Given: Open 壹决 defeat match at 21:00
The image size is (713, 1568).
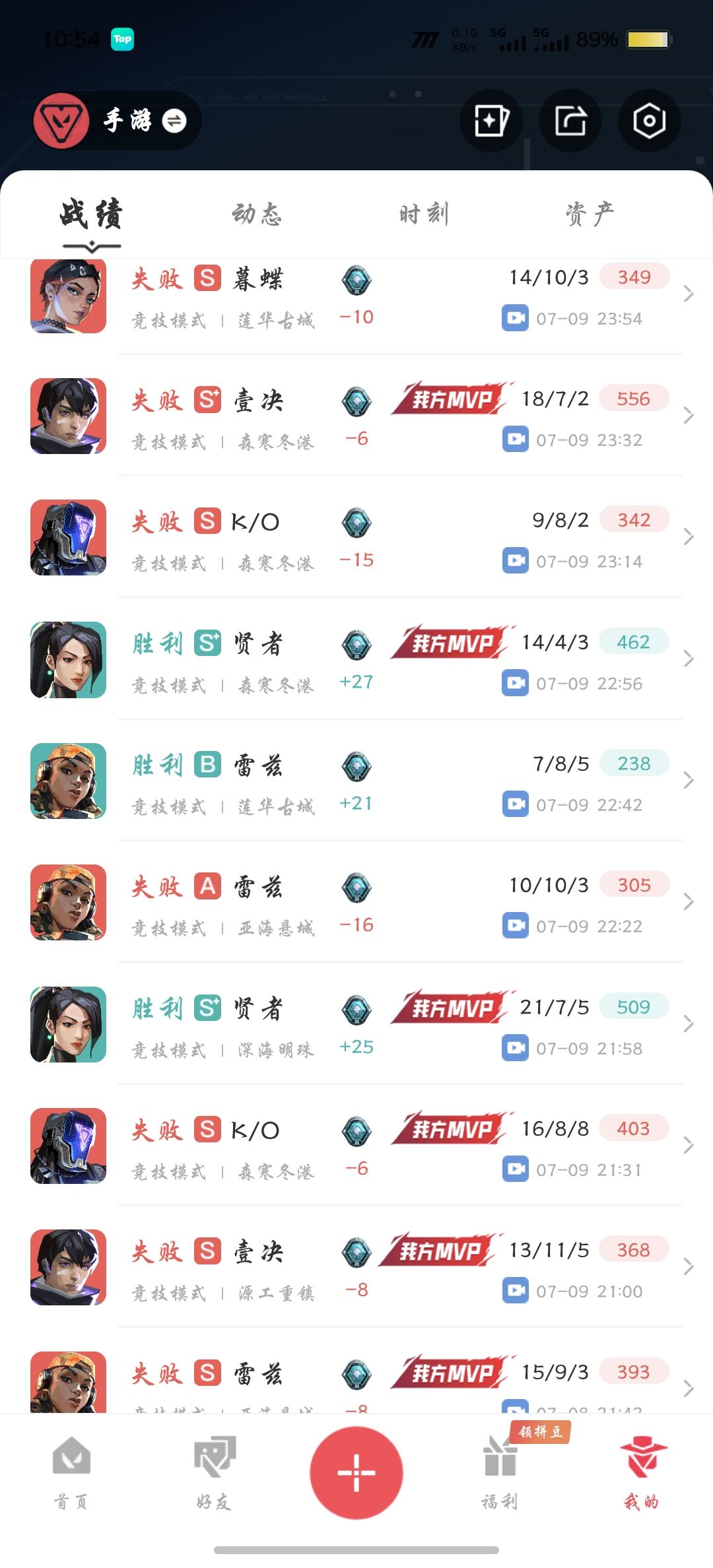Looking at the screenshot, I should 356,1267.
